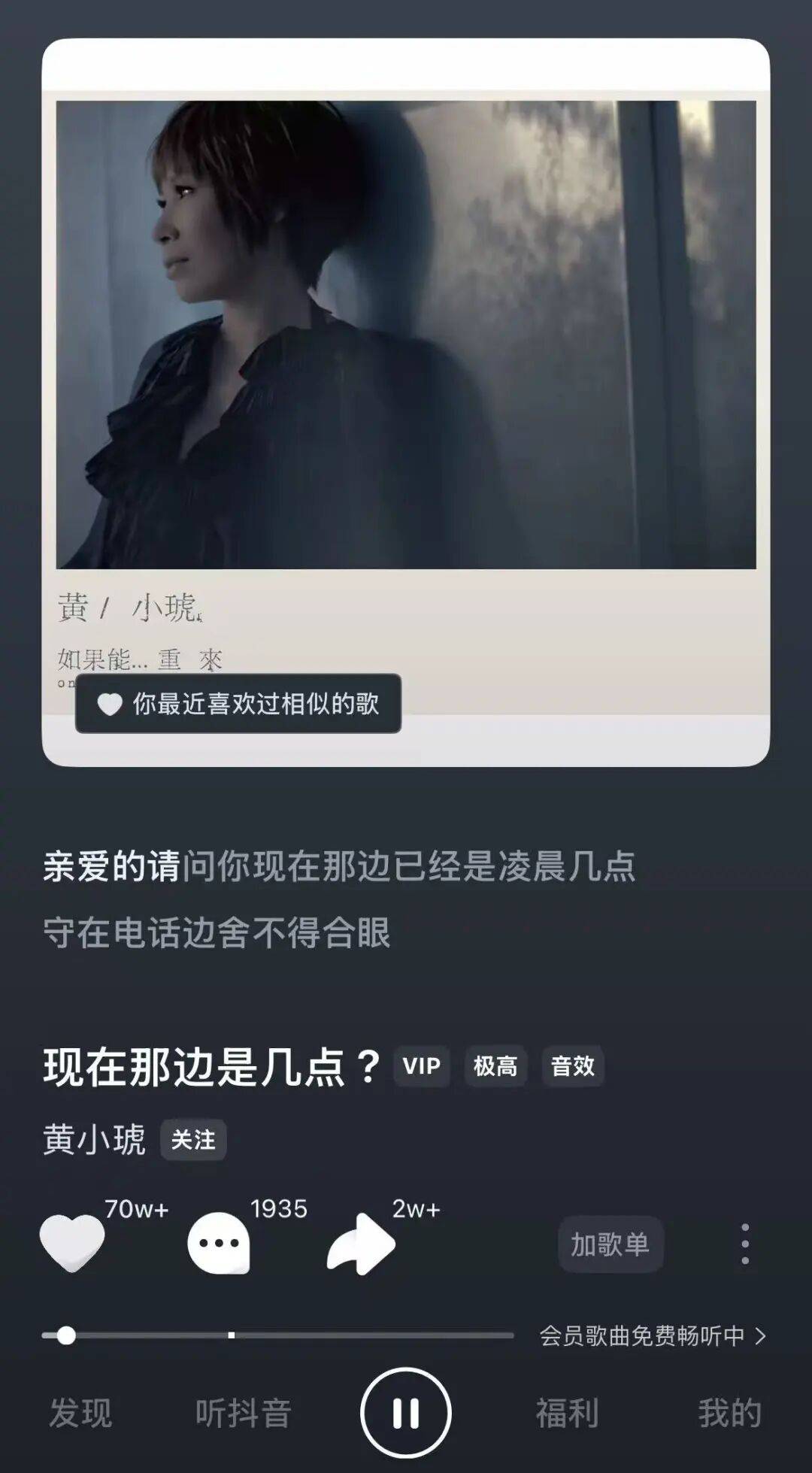
Task: Open the 音效 sound effects option
Action: (572, 1066)
